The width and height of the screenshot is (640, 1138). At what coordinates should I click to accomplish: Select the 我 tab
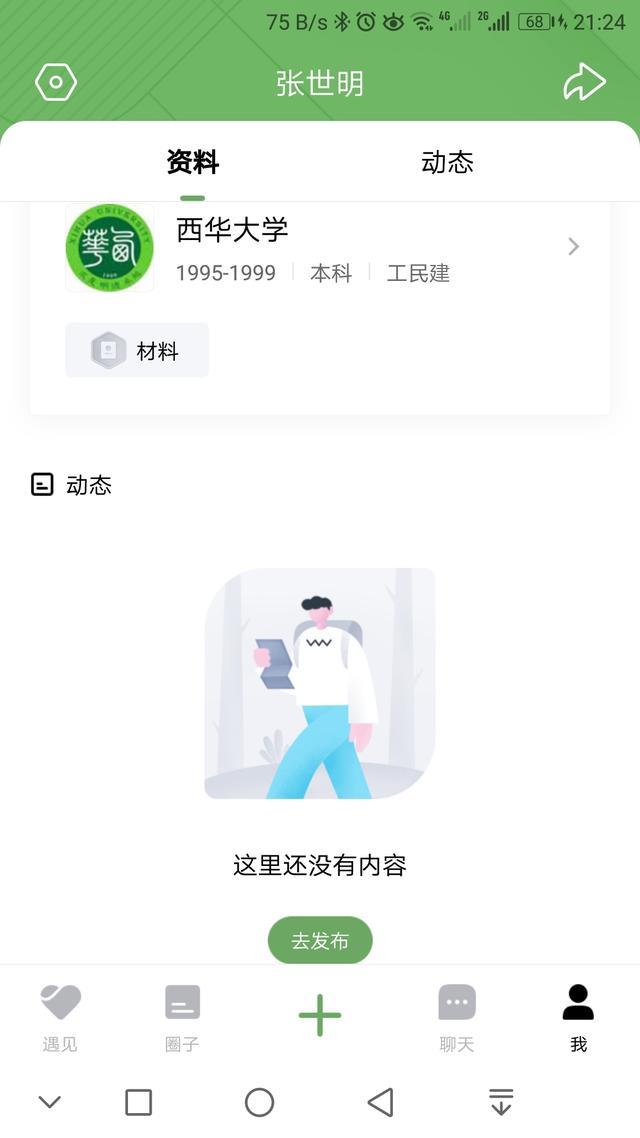[578, 1017]
